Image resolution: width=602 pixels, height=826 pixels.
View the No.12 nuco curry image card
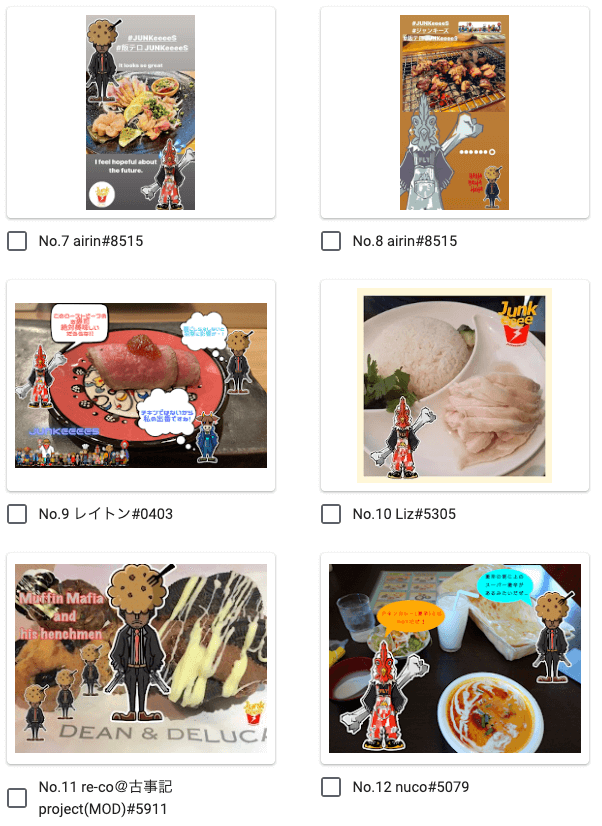click(454, 658)
